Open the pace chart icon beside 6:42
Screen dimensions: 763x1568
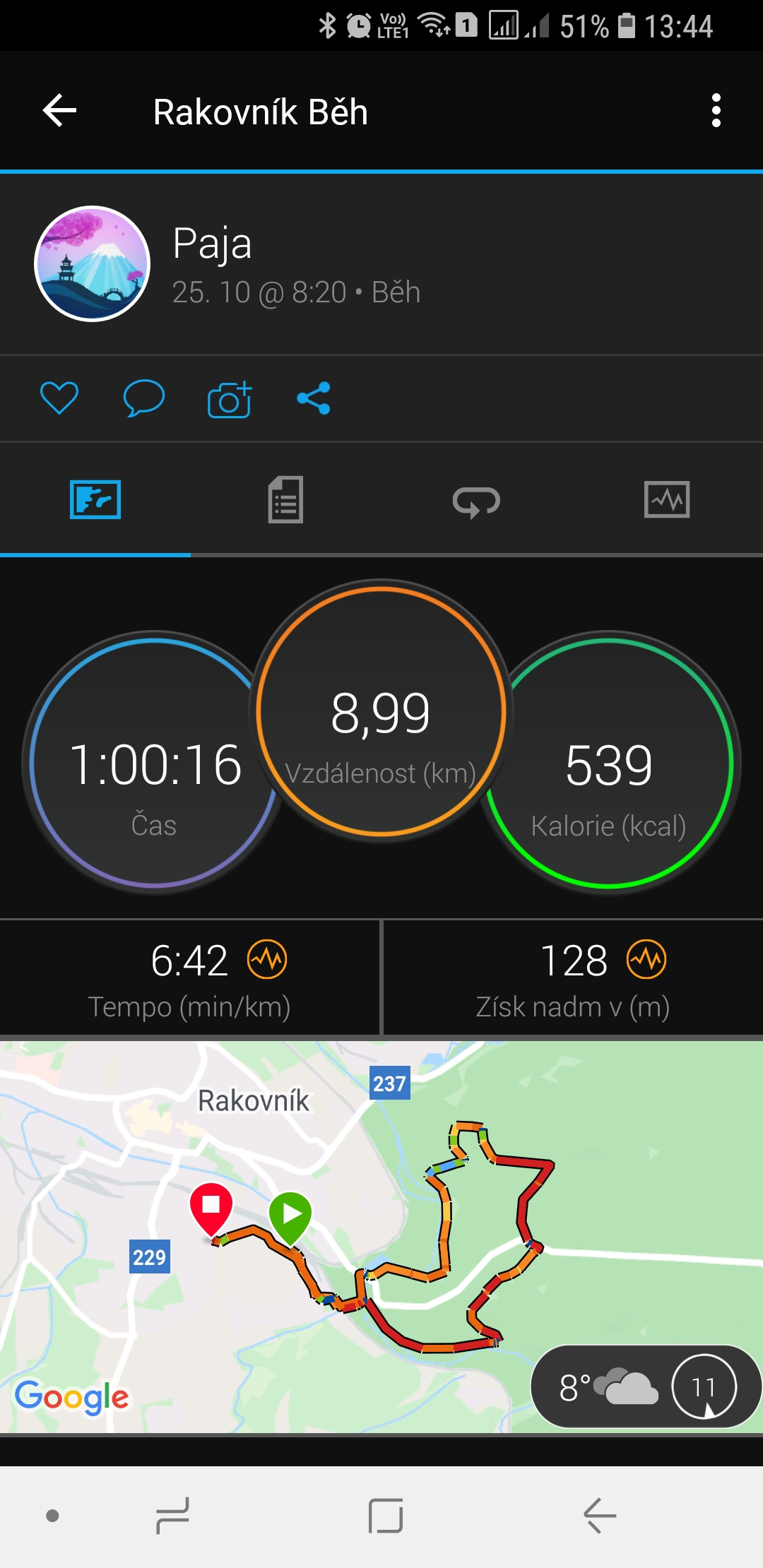tap(267, 959)
